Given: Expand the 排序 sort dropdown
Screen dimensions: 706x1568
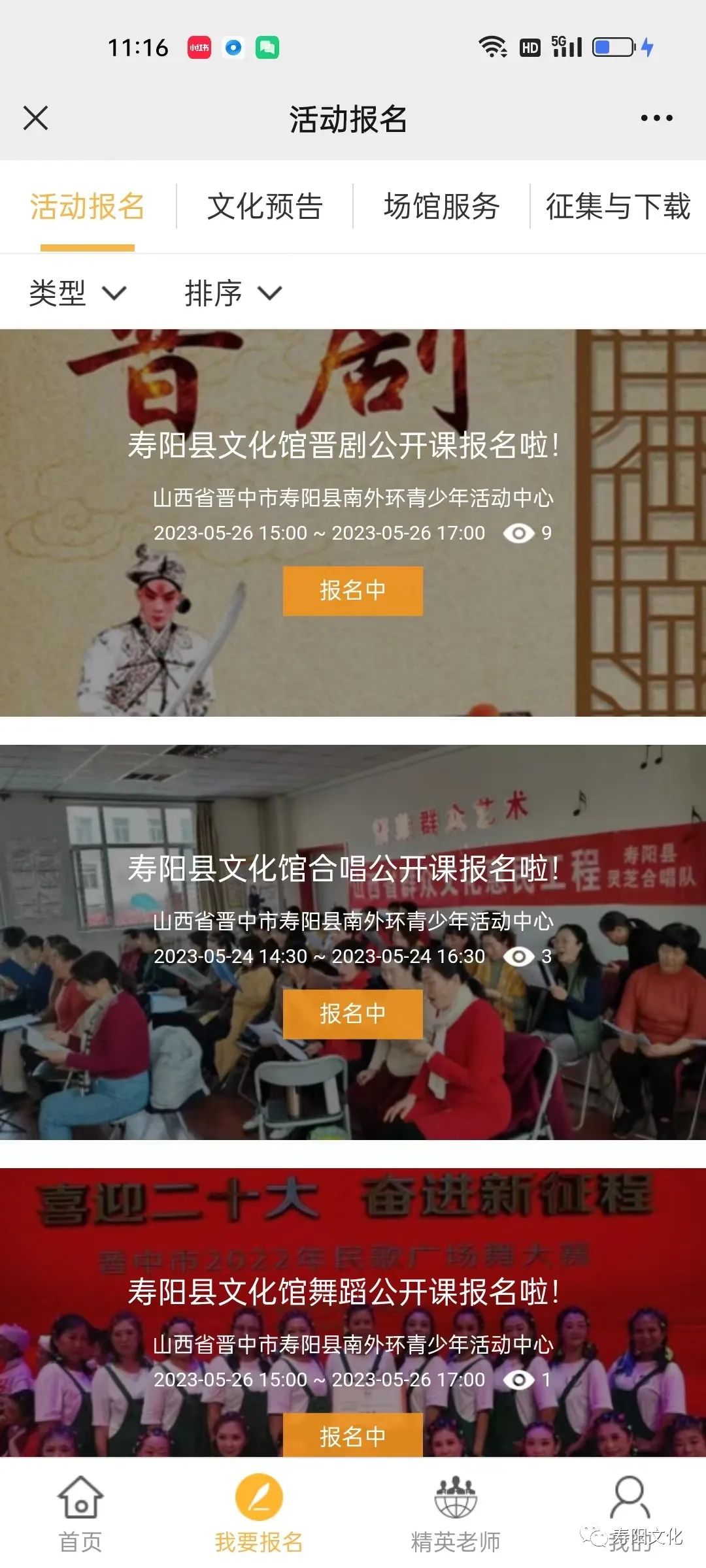Looking at the screenshot, I should 233,293.
